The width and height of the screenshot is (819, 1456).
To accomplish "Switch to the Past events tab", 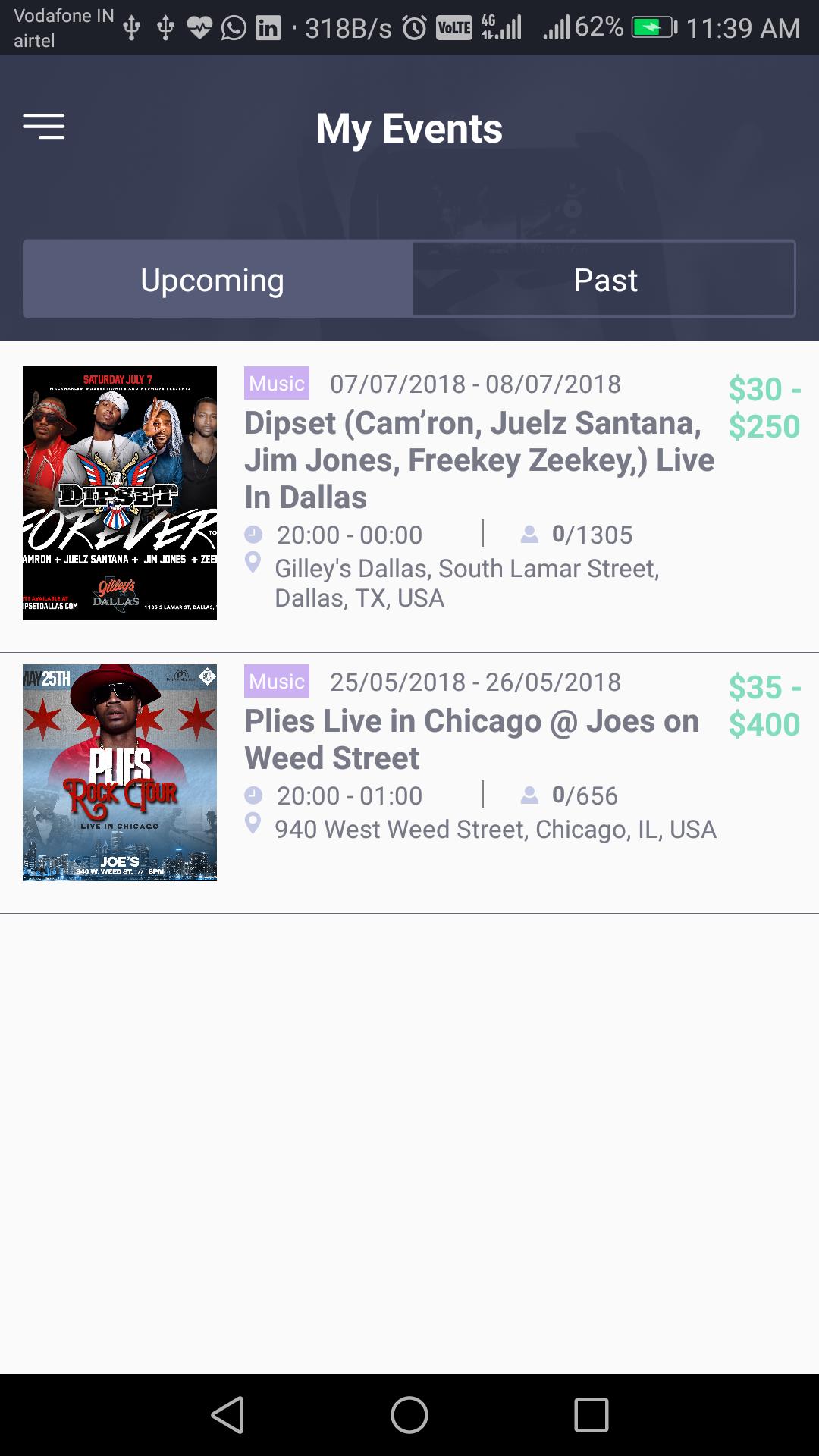I will click(604, 280).
